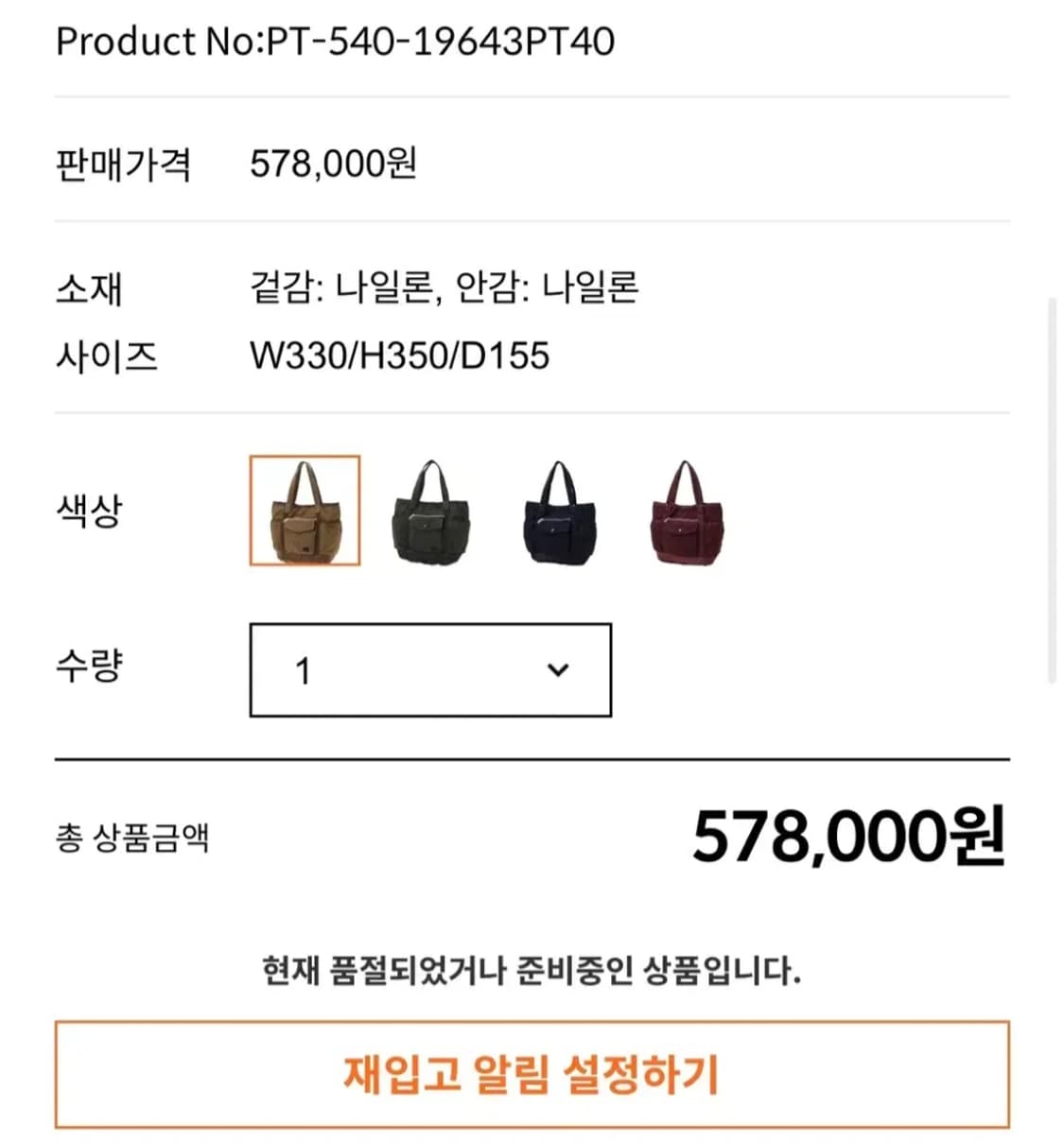Click the material description 겉감: 나일론
The image size is (1064, 1143).
445,289
